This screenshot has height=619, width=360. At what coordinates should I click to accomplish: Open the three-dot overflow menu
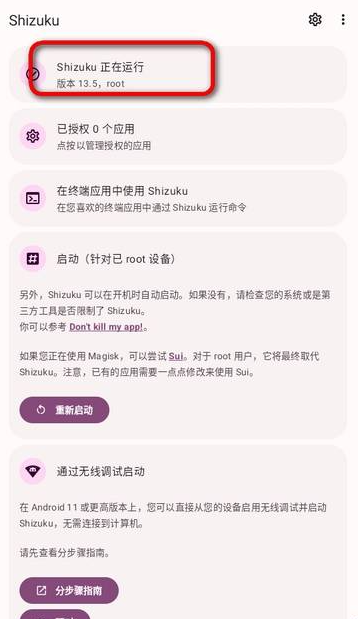pos(343,19)
